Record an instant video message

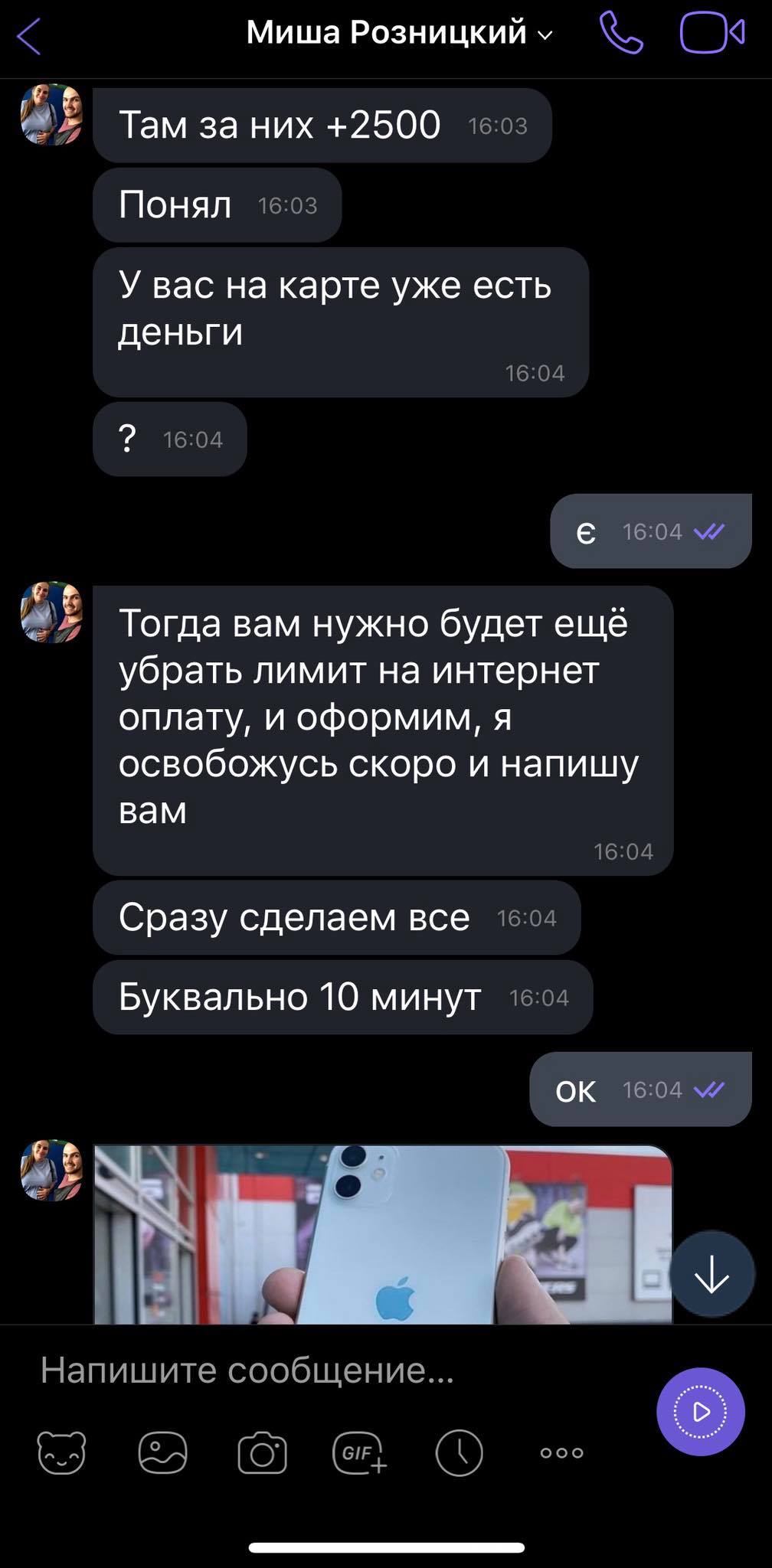[700, 1412]
